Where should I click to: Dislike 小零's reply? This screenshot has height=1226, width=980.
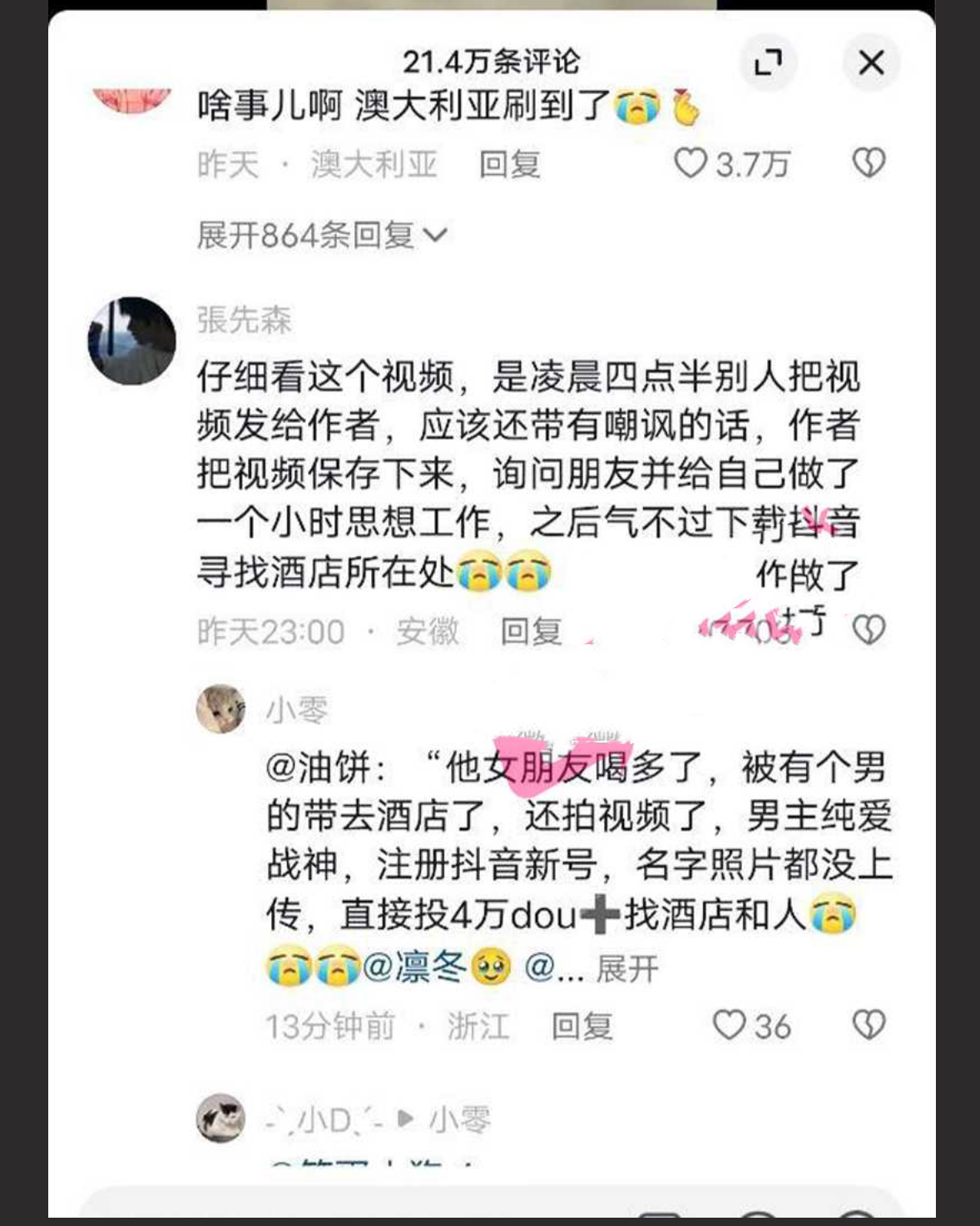[869, 1025]
